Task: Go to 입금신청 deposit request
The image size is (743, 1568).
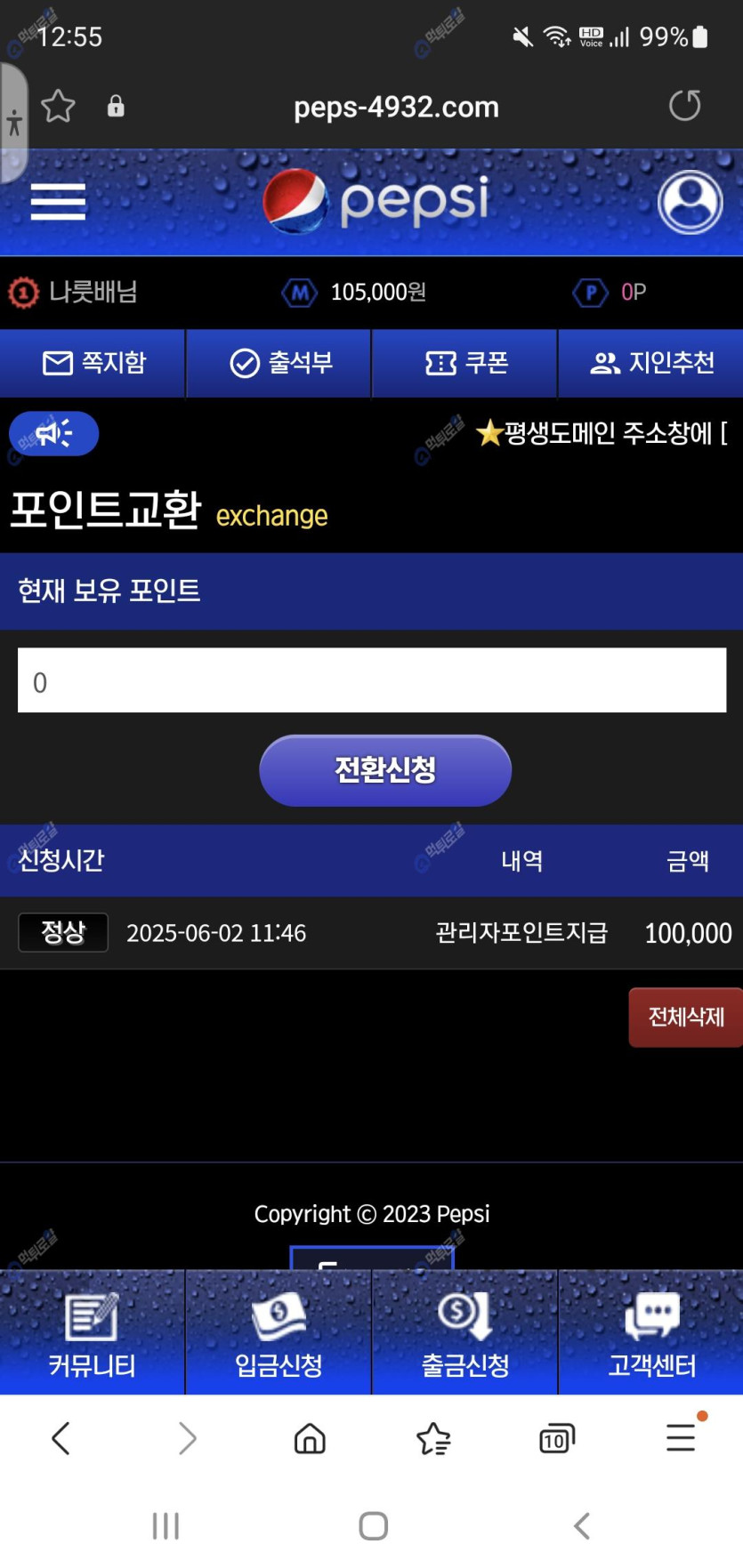Action: (x=279, y=1332)
